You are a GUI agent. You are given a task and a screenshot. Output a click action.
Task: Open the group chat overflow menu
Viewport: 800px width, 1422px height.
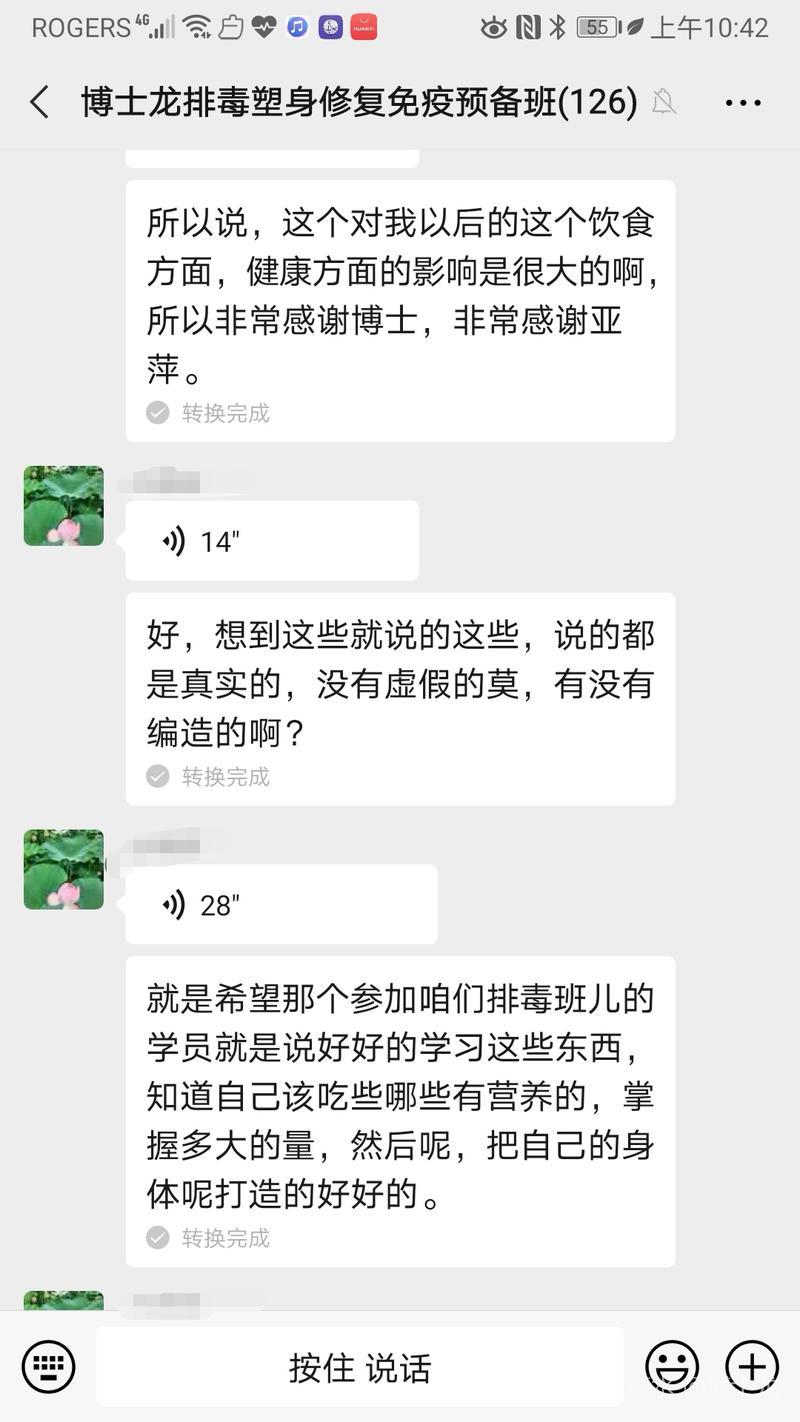pos(743,102)
